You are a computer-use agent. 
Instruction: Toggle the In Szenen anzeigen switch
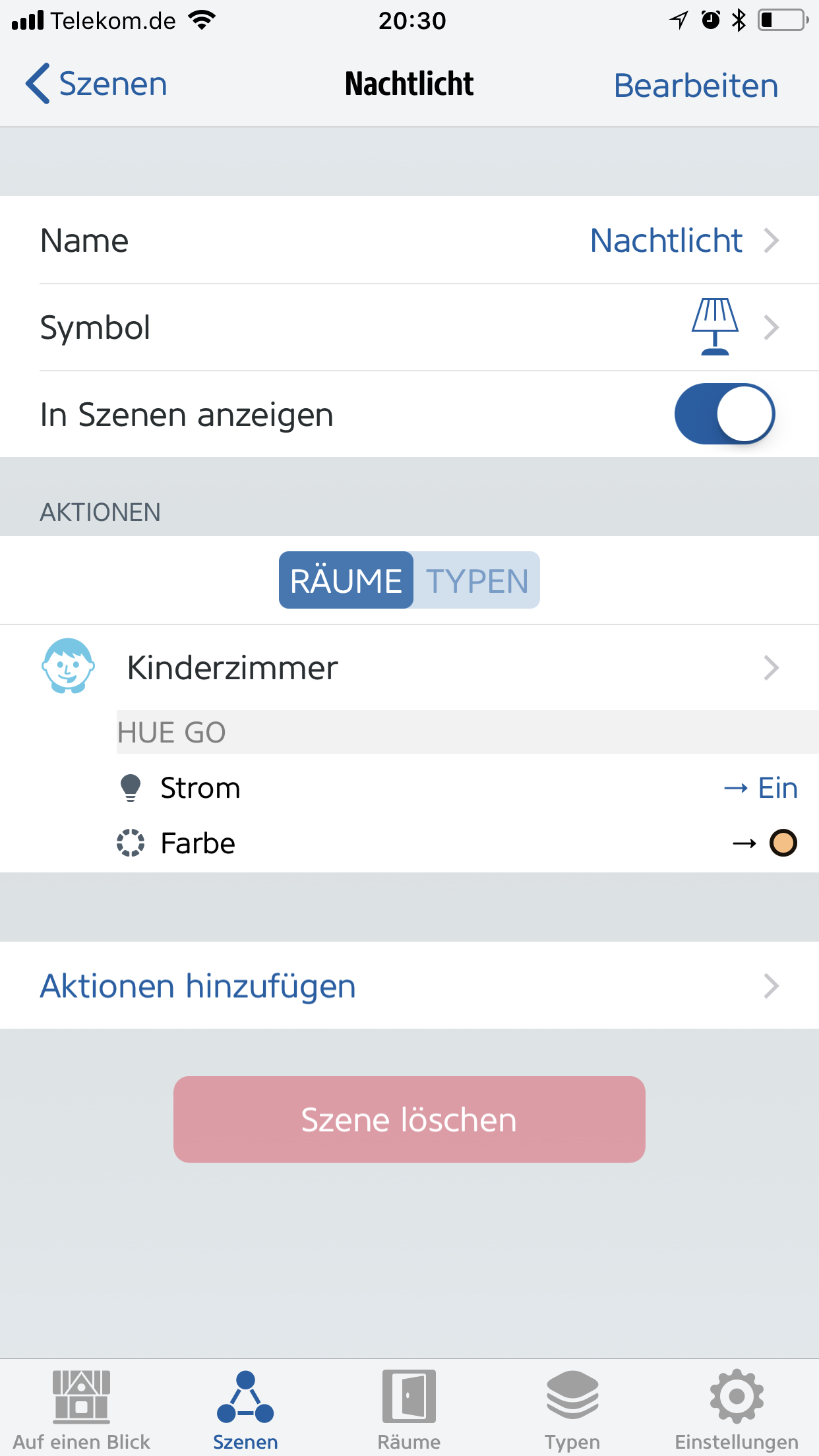click(x=724, y=414)
